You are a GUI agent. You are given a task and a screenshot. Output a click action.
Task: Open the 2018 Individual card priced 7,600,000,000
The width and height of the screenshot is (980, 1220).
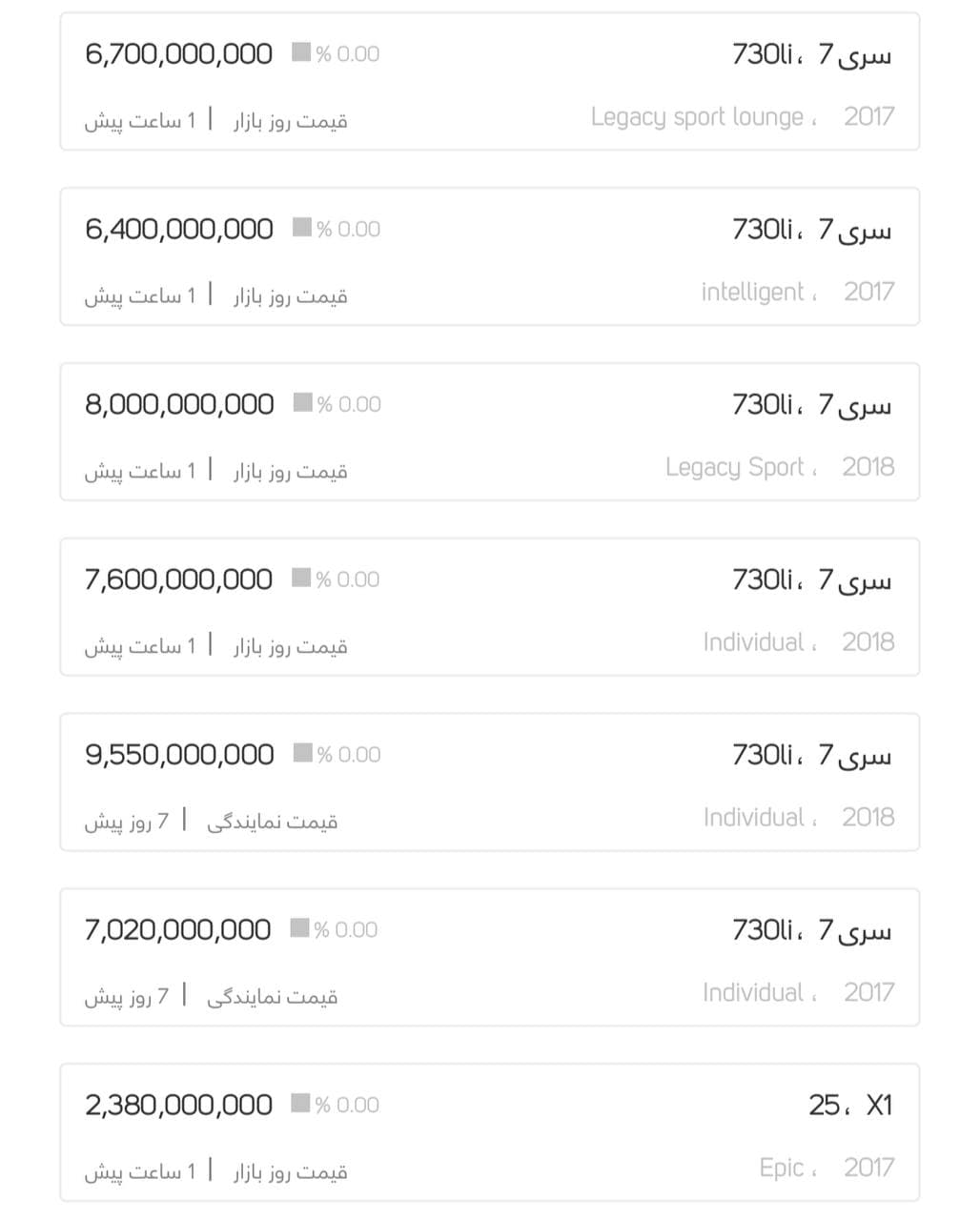(490, 607)
